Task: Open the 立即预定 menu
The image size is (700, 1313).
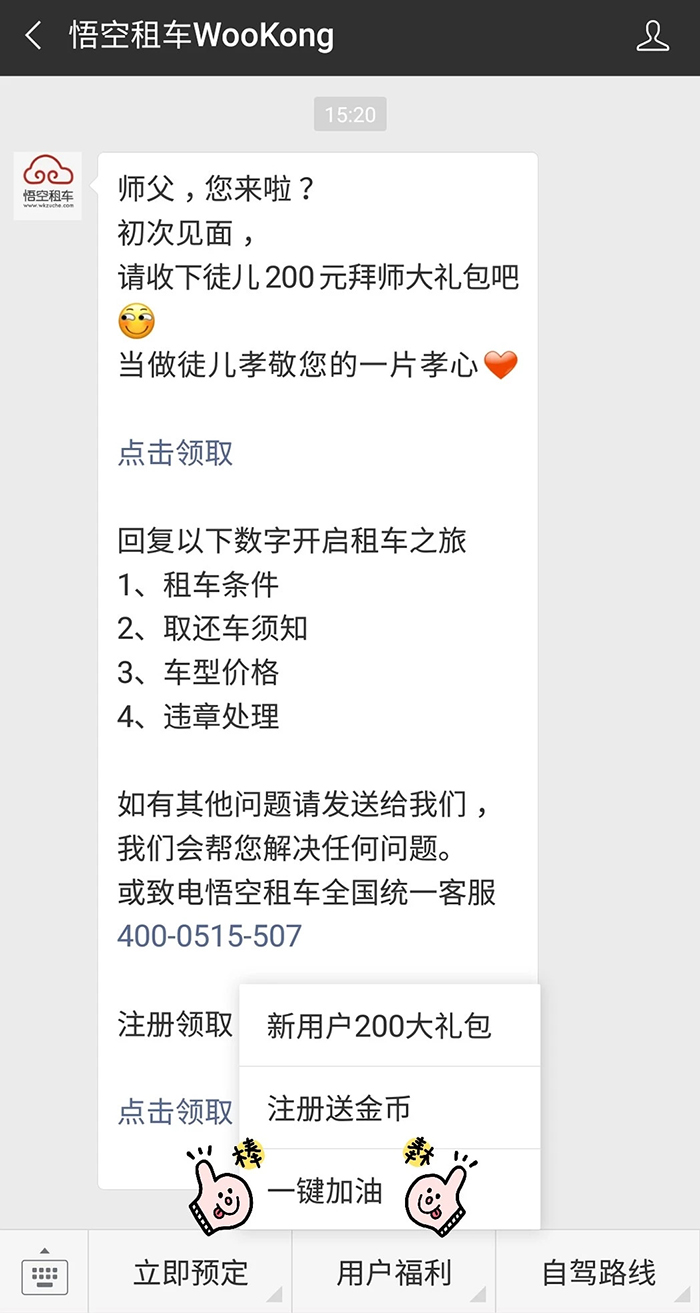Action: point(190,1272)
